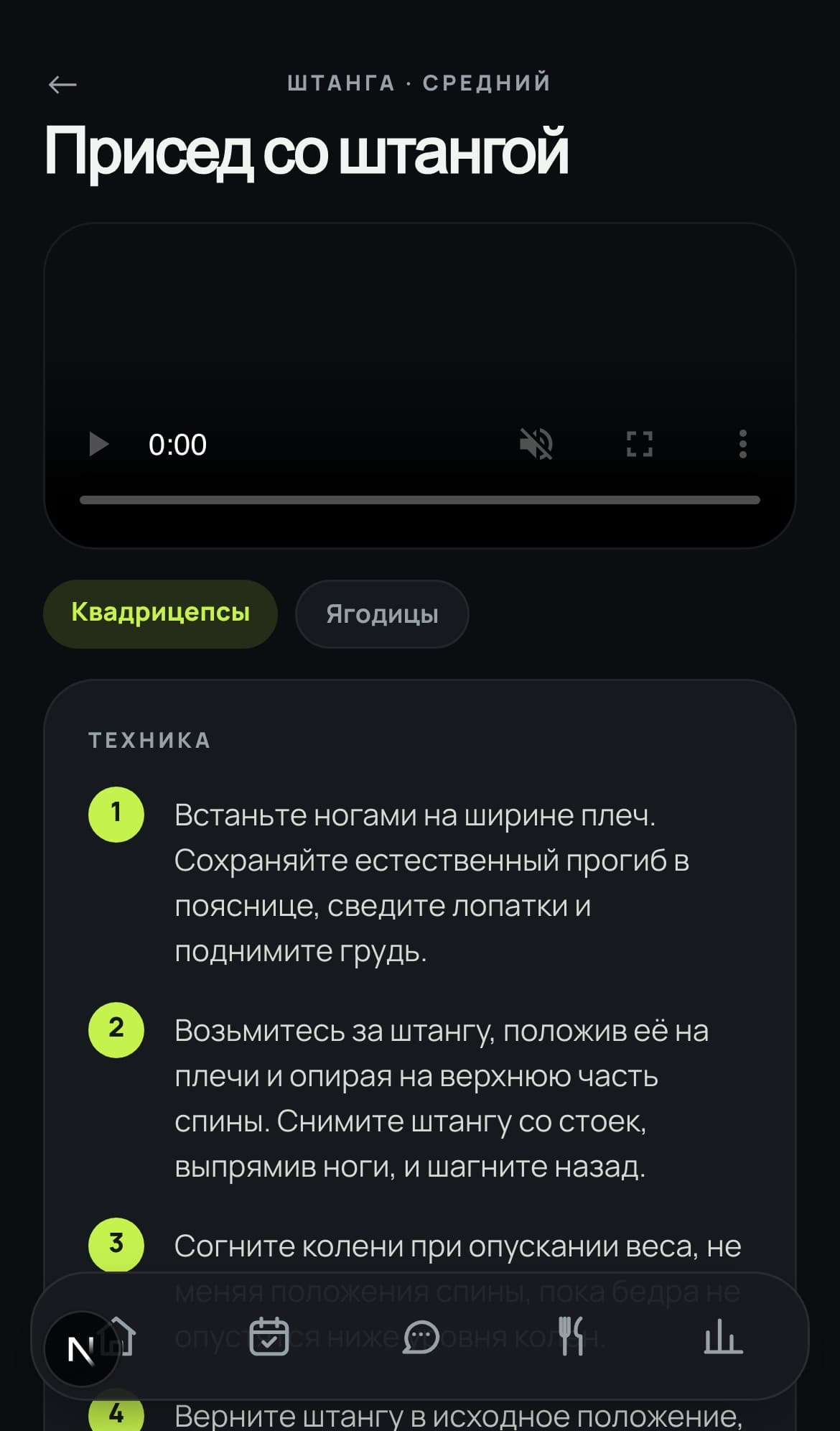
Task: Open the statistics chart tab
Action: pyautogui.click(x=723, y=1338)
